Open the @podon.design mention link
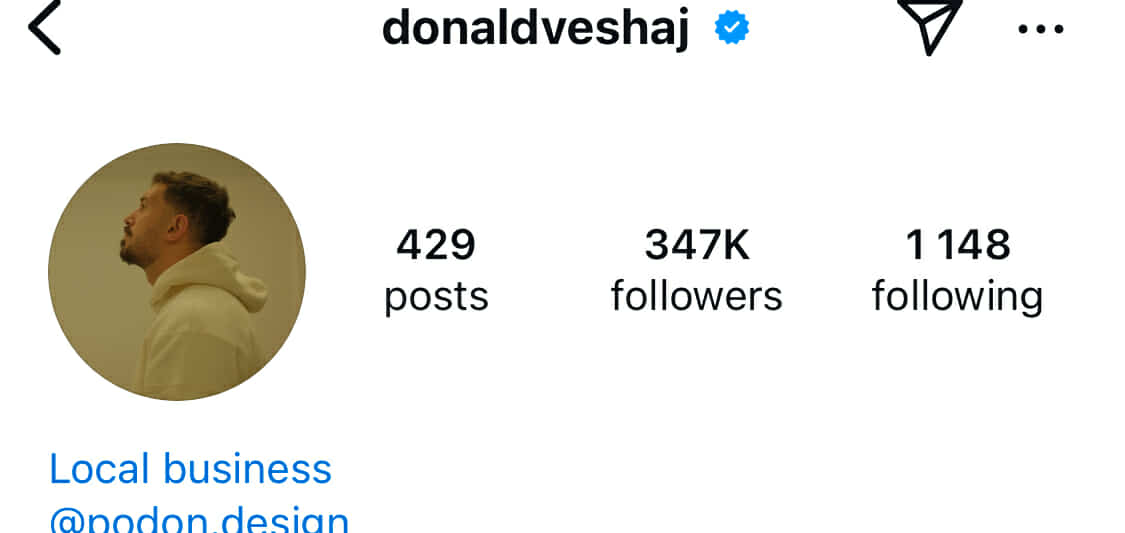This screenshot has height=533, width=1125. tap(199, 520)
